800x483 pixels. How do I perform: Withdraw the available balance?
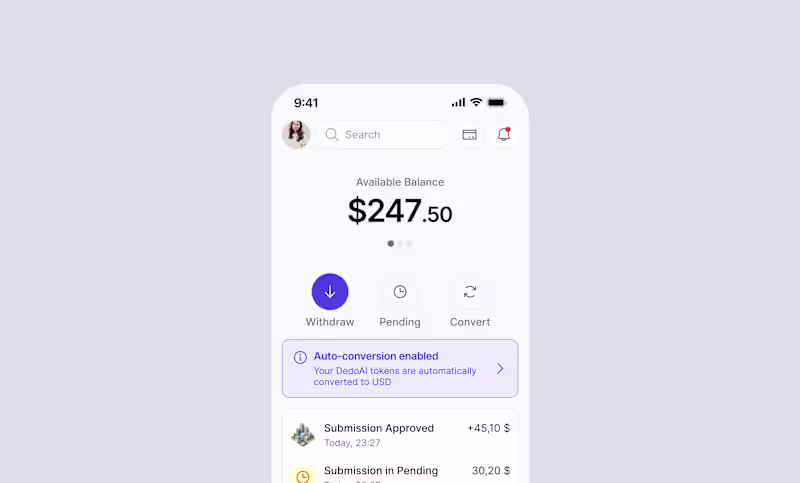click(x=330, y=292)
